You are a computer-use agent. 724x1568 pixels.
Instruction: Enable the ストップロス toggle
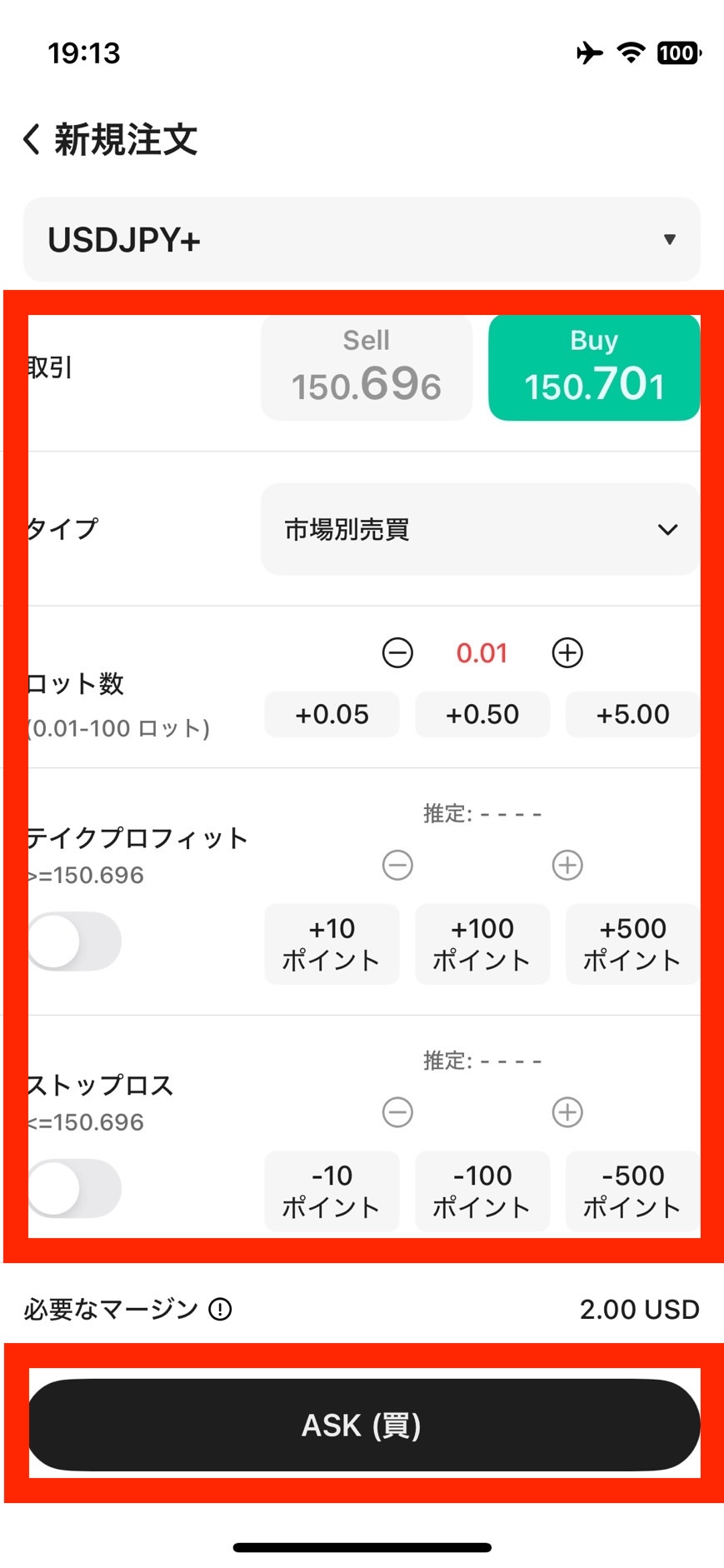(x=73, y=1188)
